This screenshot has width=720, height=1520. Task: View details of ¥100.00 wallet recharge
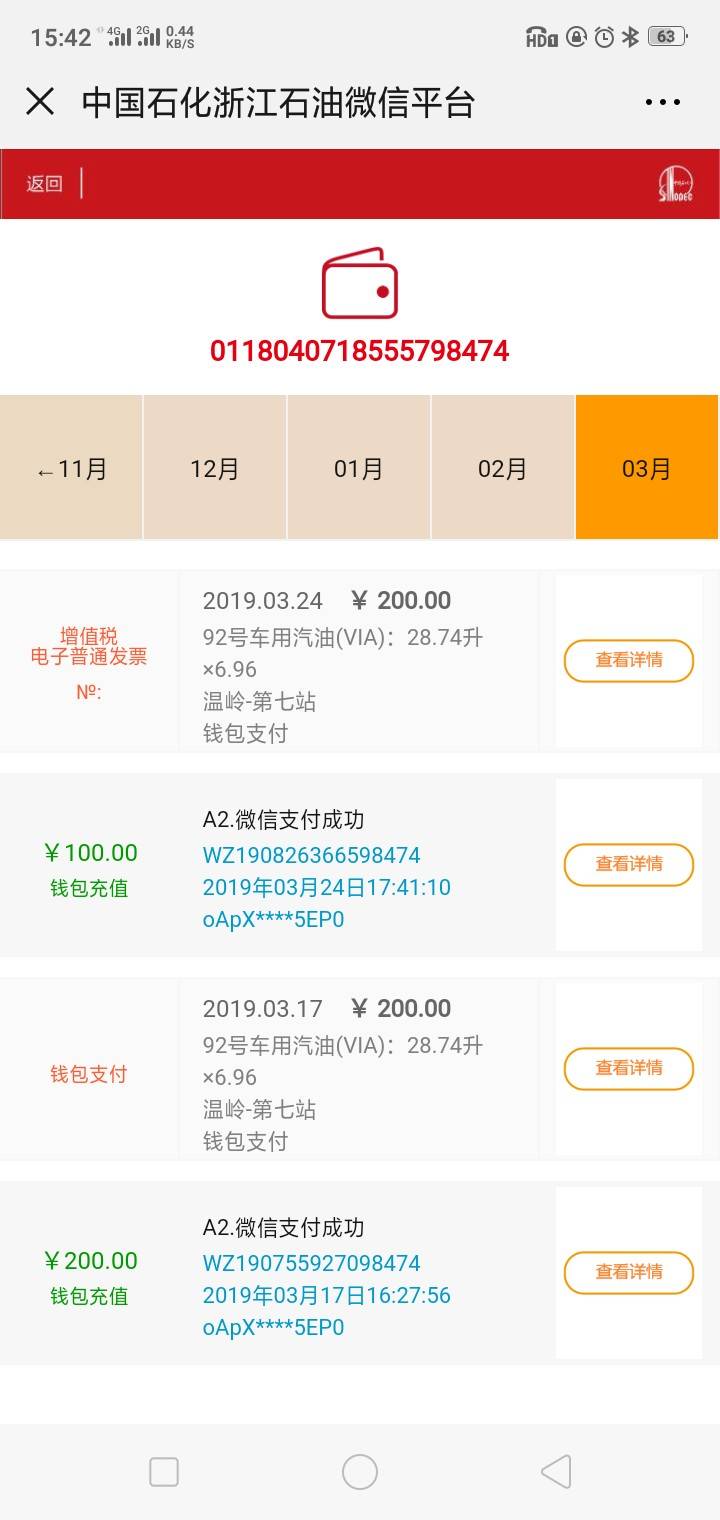point(629,865)
